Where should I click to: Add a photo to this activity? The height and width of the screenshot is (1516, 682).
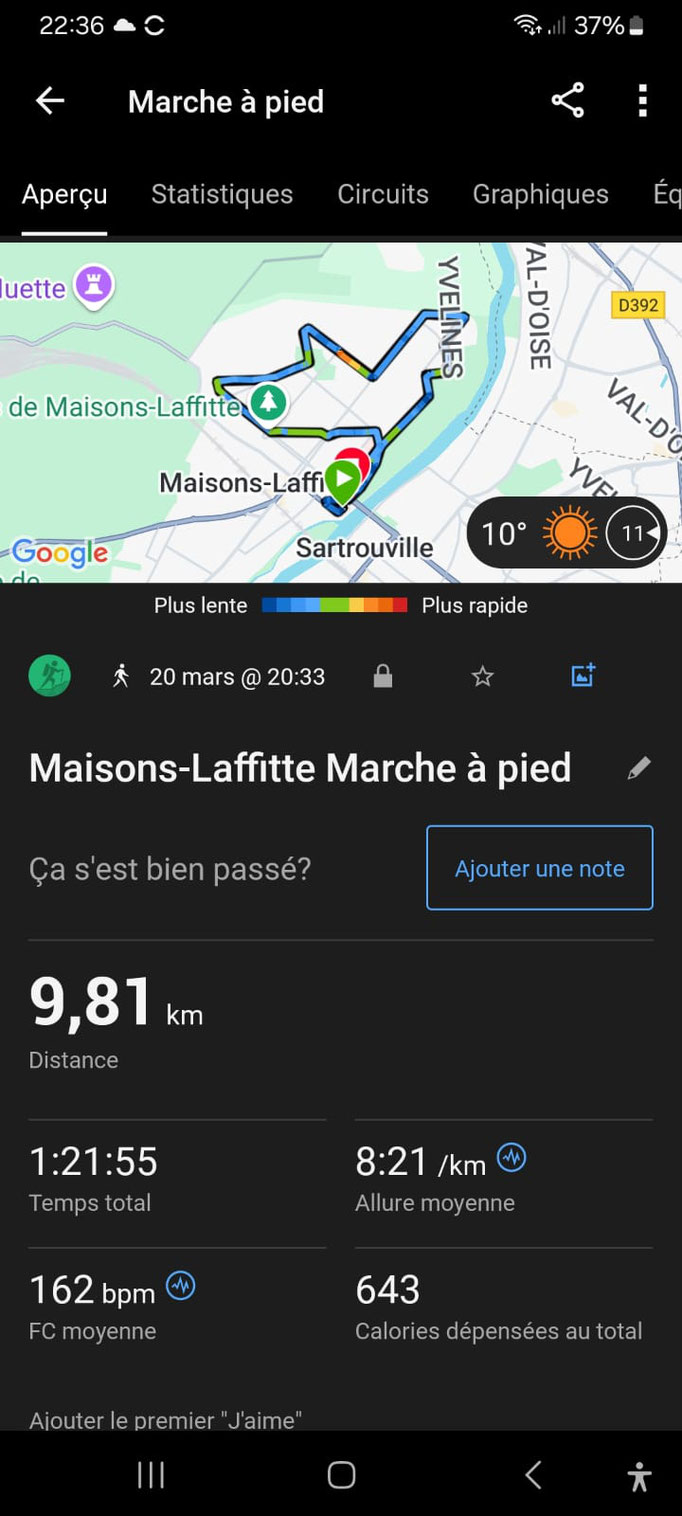click(x=583, y=676)
